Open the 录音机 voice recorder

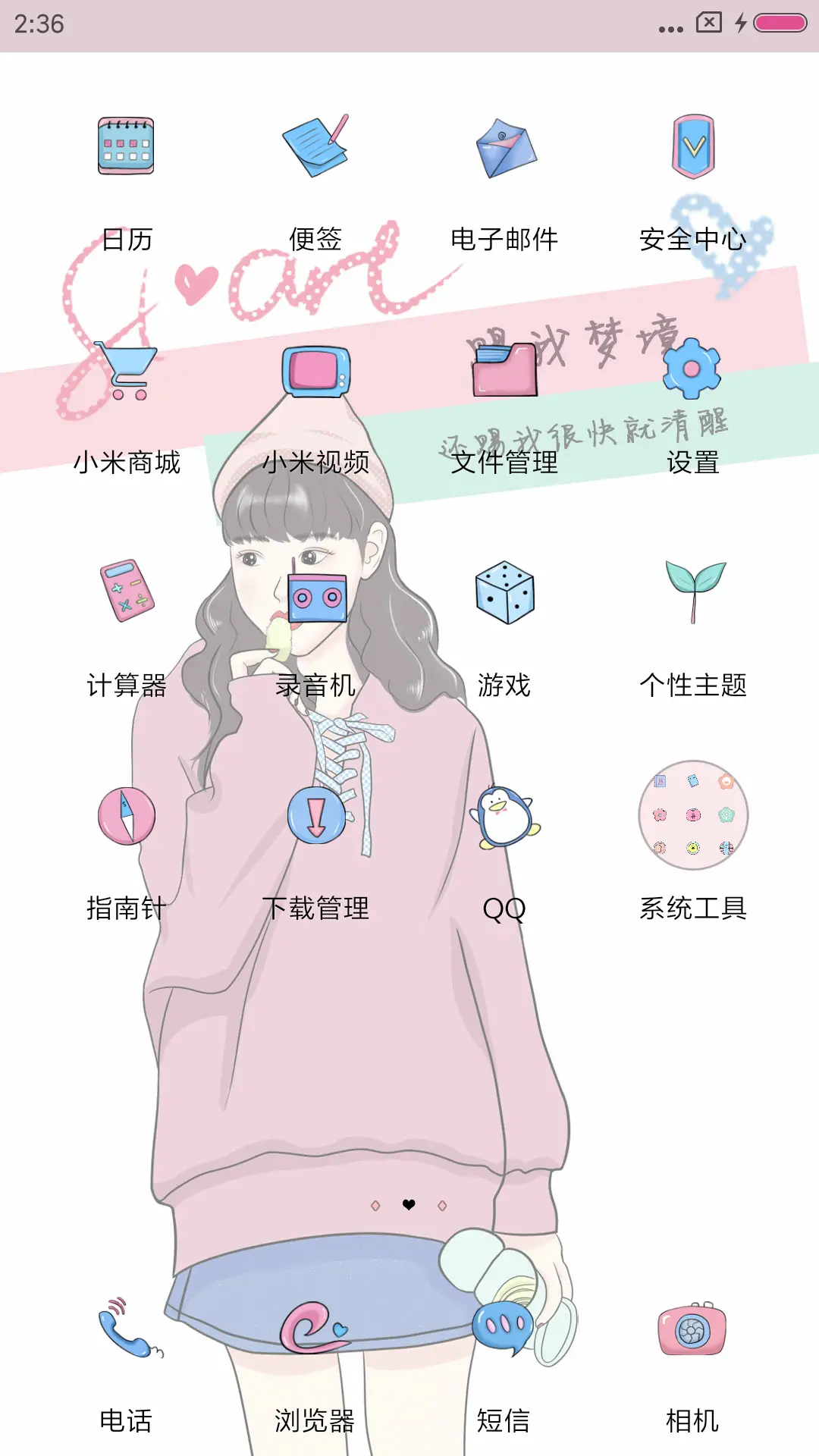pos(315,598)
